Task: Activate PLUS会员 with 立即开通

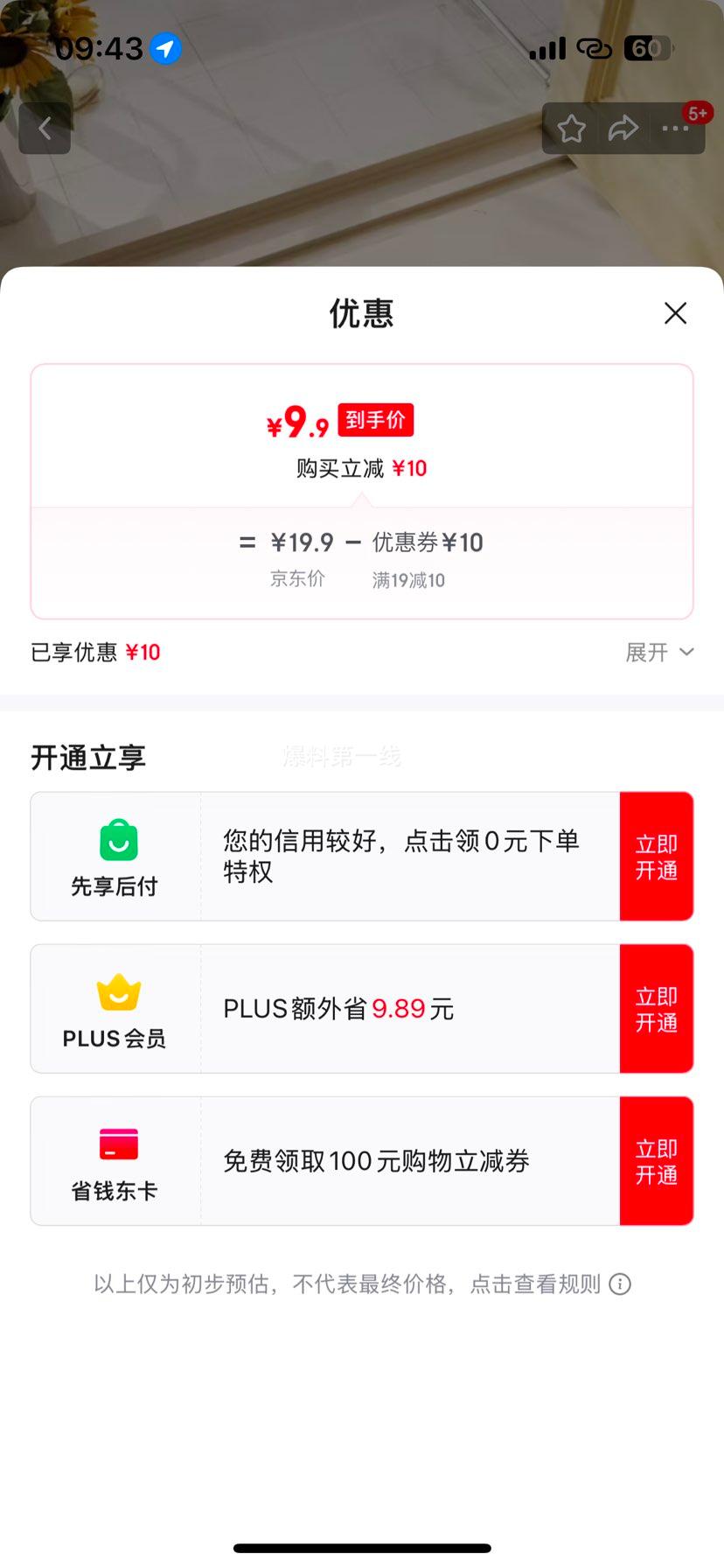Action: 656,1009
